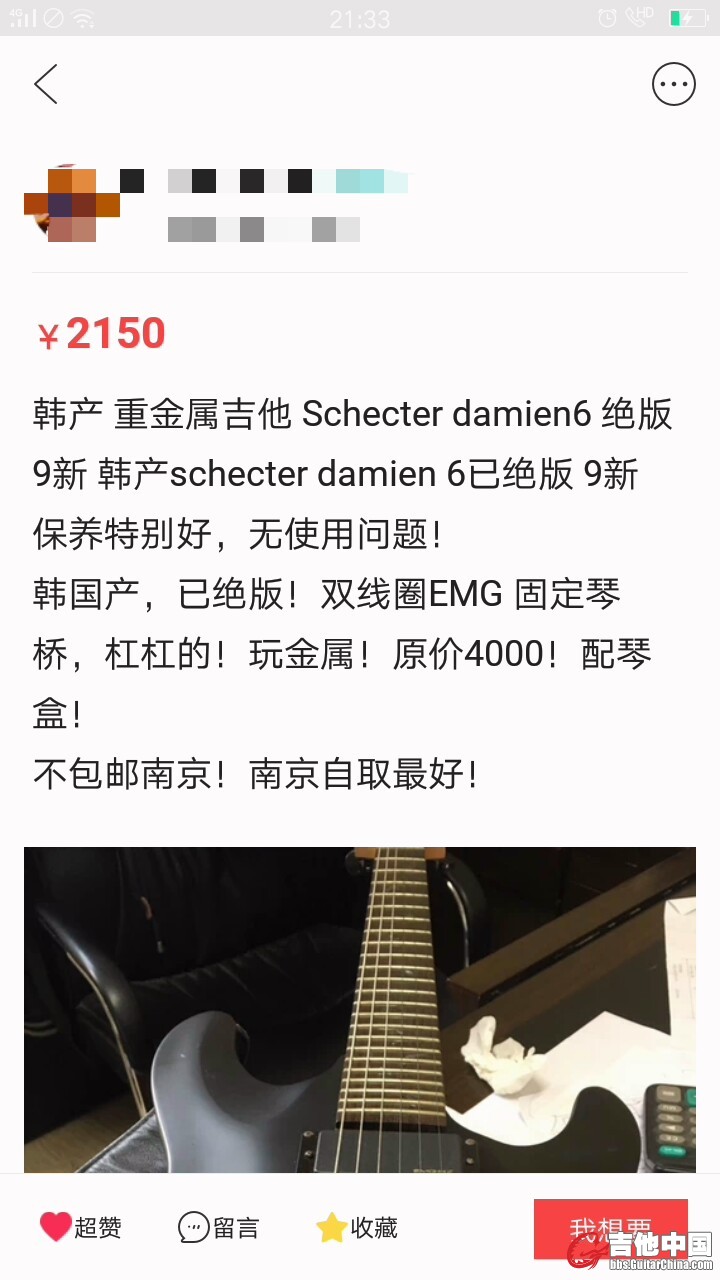
Task: View the guitar photo full screen
Action: click(x=360, y=1010)
